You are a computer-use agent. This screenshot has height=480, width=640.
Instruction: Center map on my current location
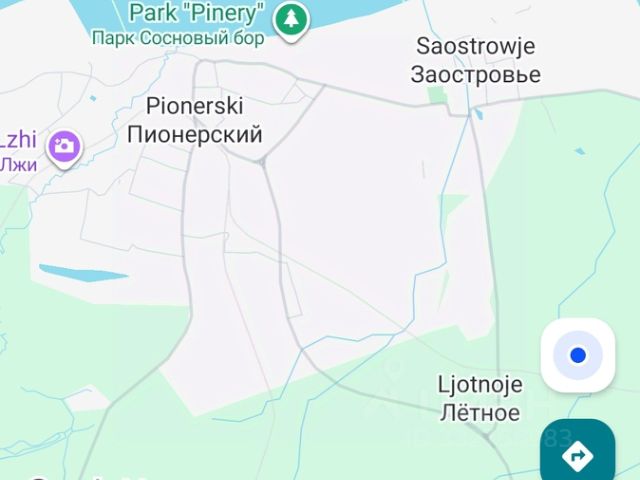pyautogui.click(x=578, y=355)
